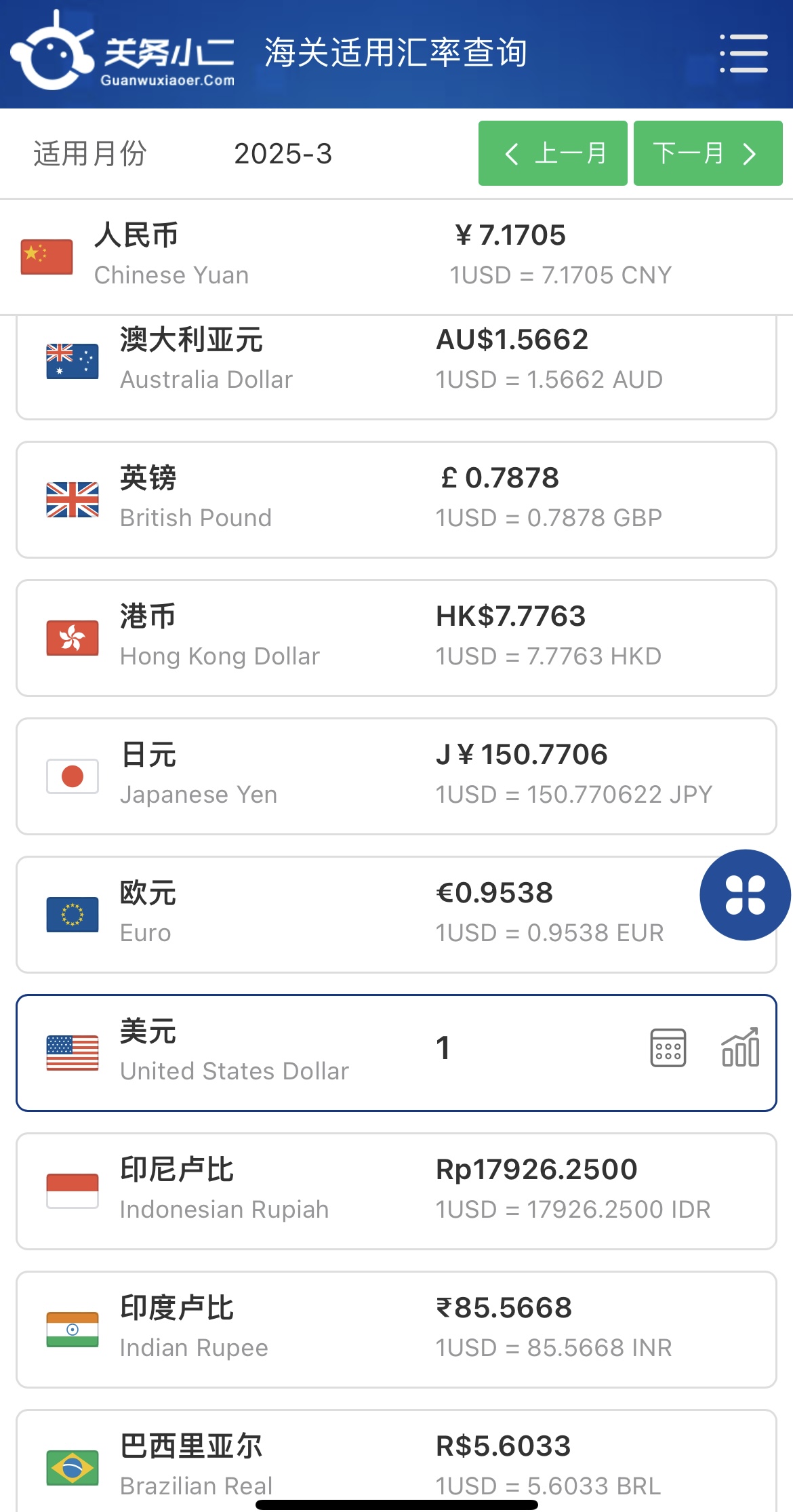The height and width of the screenshot is (1512, 793).
Task: Click 上一月 to view previous month rates
Action: point(552,153)
